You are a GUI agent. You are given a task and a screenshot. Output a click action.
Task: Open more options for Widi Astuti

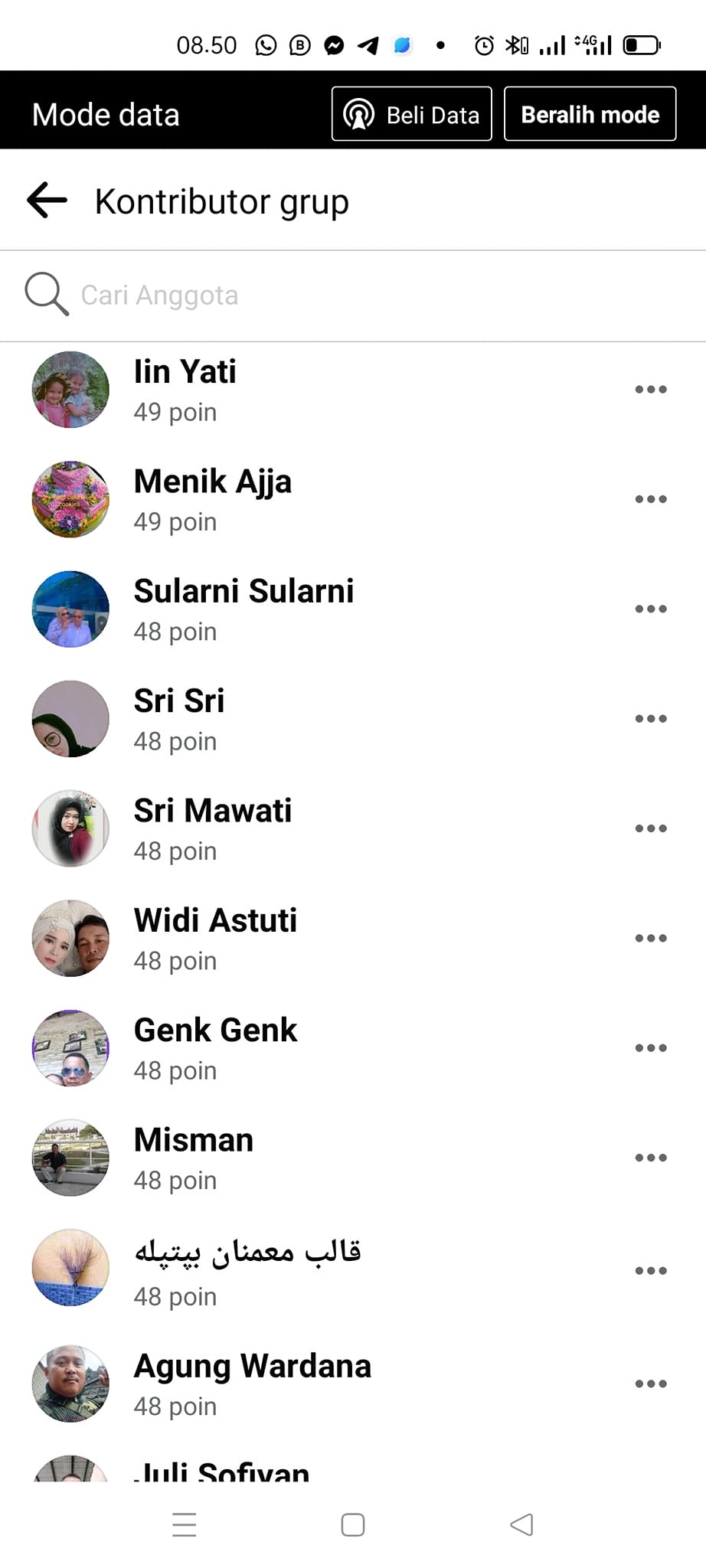click(651, 938)
